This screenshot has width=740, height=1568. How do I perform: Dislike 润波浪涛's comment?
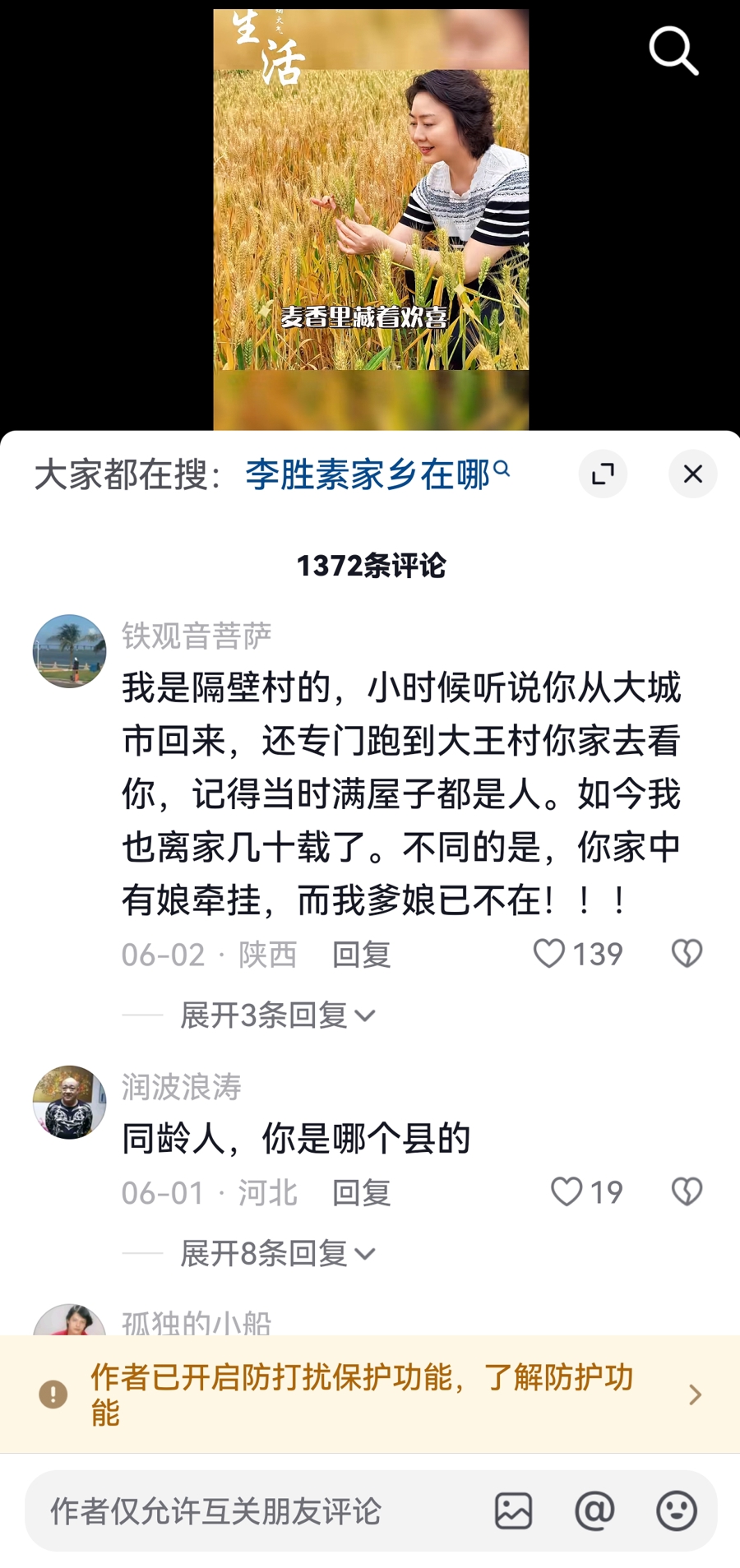[687, 1192]
